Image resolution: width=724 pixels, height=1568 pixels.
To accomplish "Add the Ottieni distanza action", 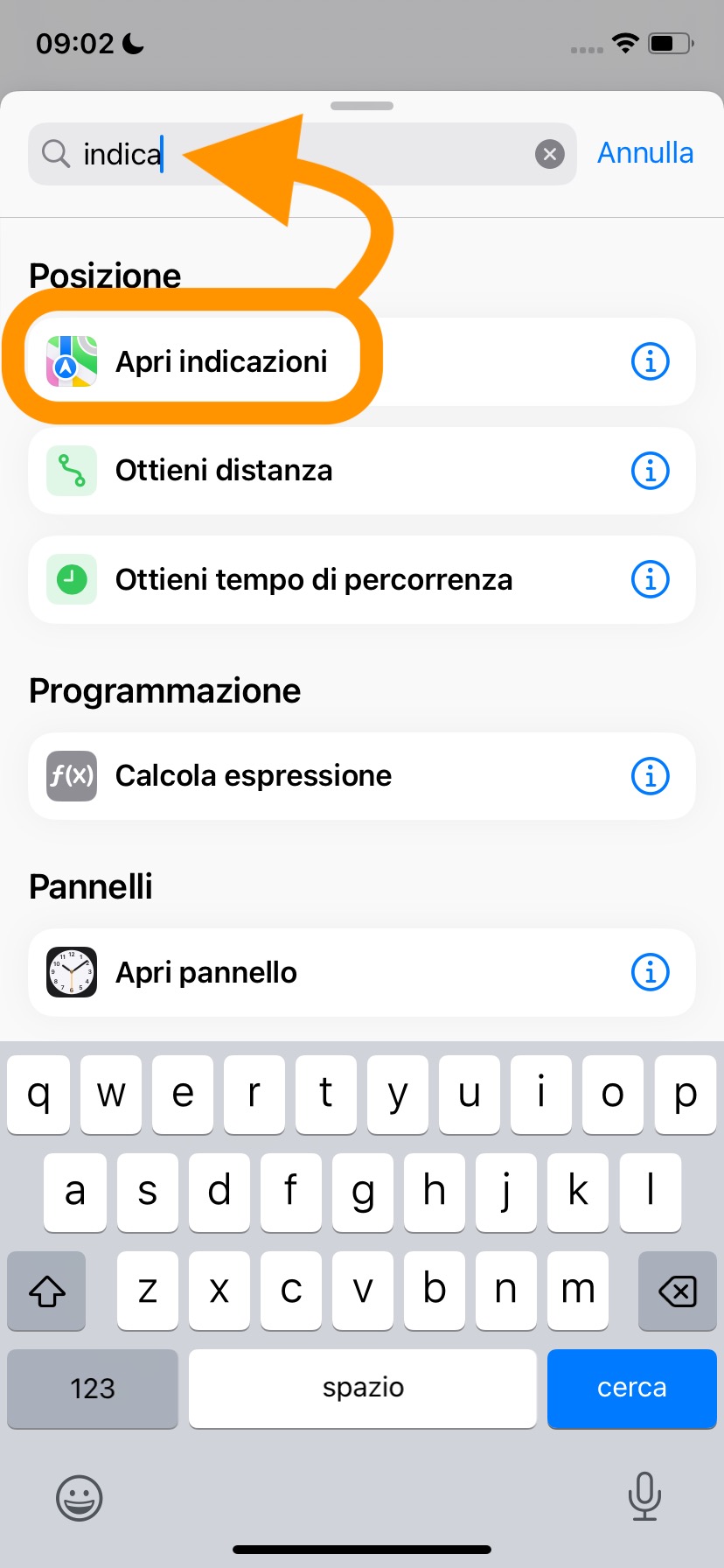I will pos(224,471).
